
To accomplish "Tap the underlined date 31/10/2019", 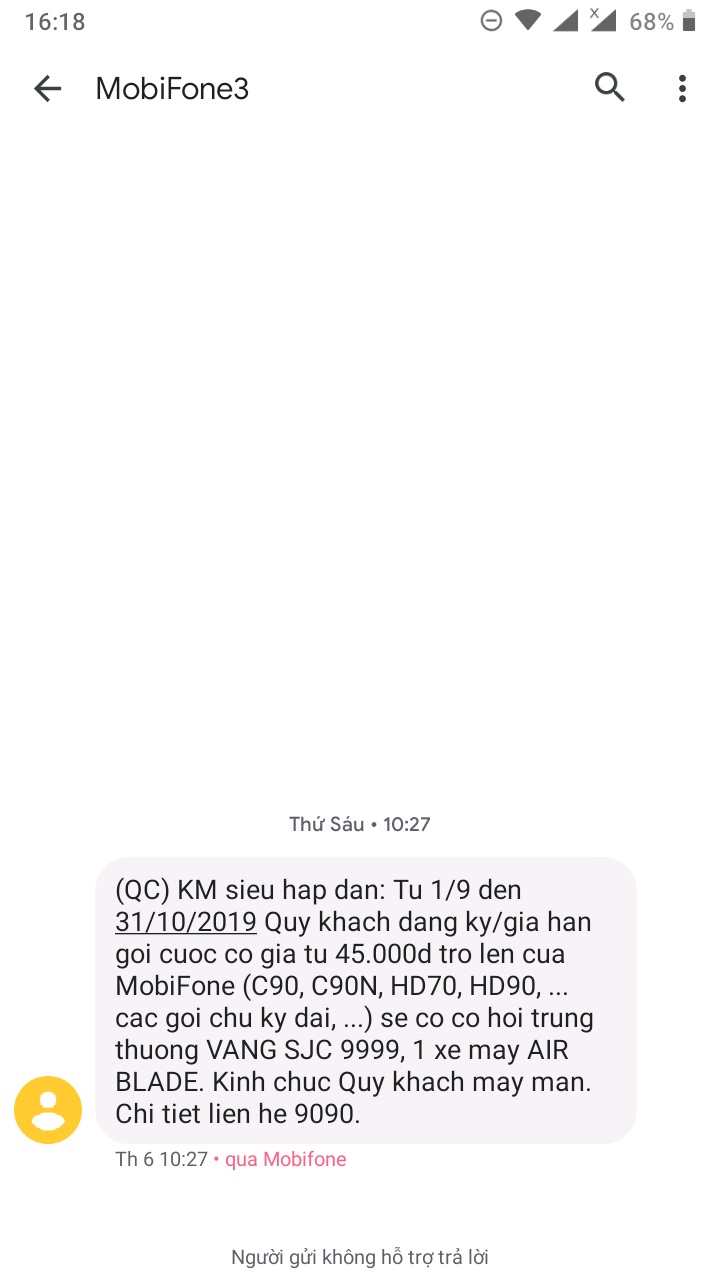I will pyautogui.click(x=186, y=921).
